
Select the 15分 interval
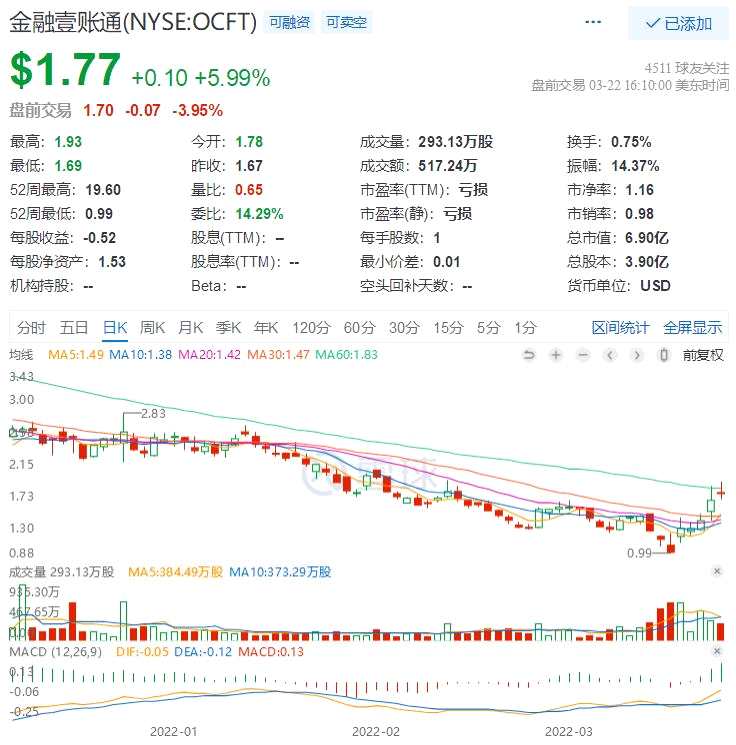[448, 327]
